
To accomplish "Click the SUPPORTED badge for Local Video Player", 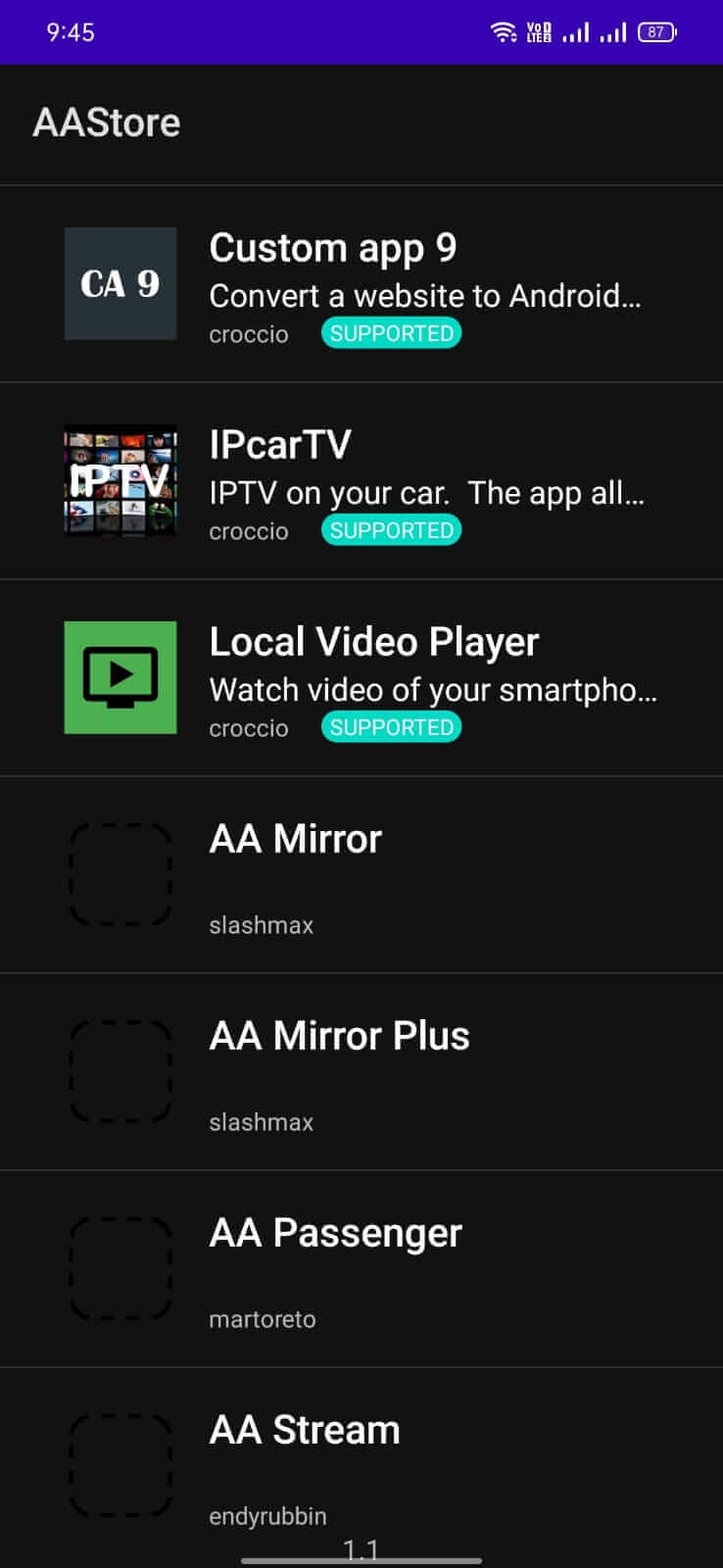I will tap(391, 727).
